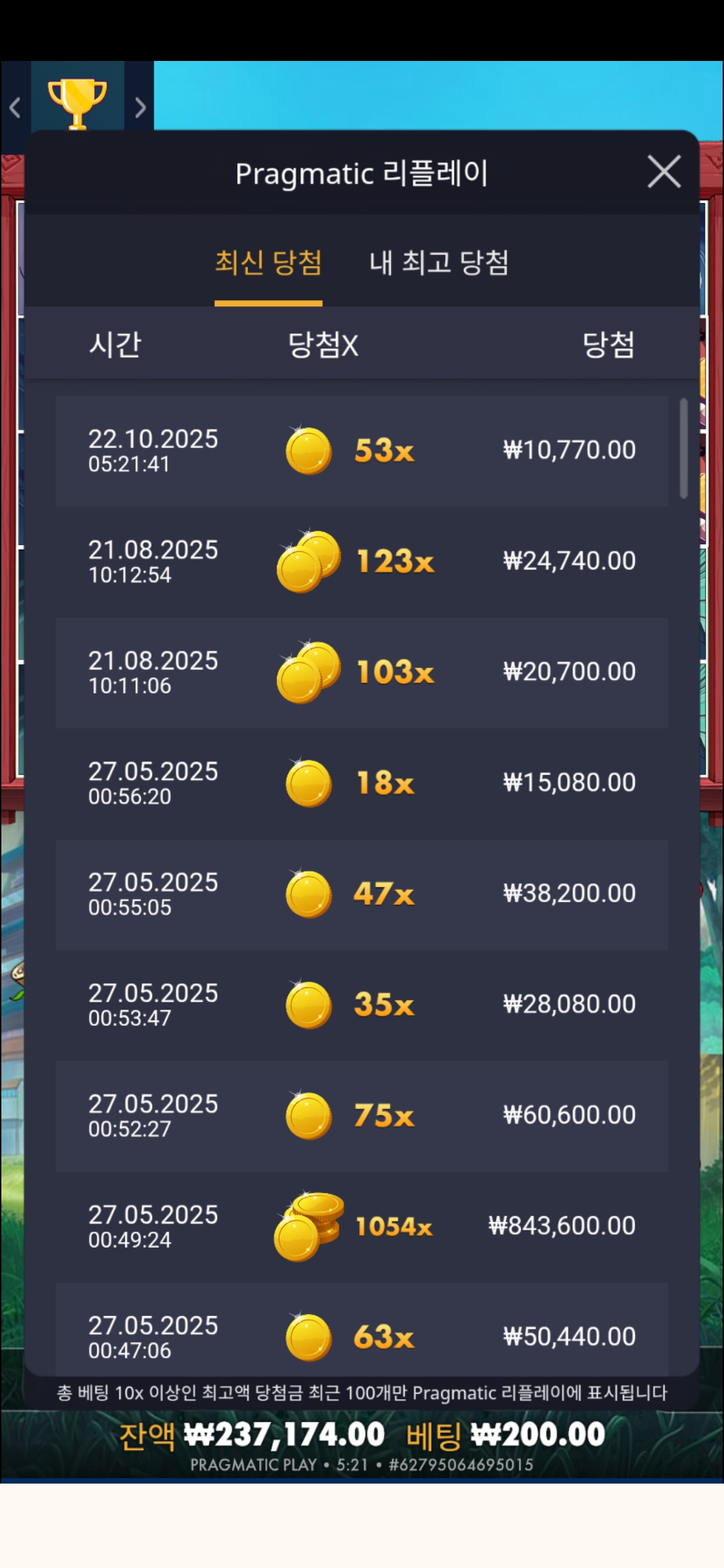Go to the next item with right arrow

pos(140,107)
